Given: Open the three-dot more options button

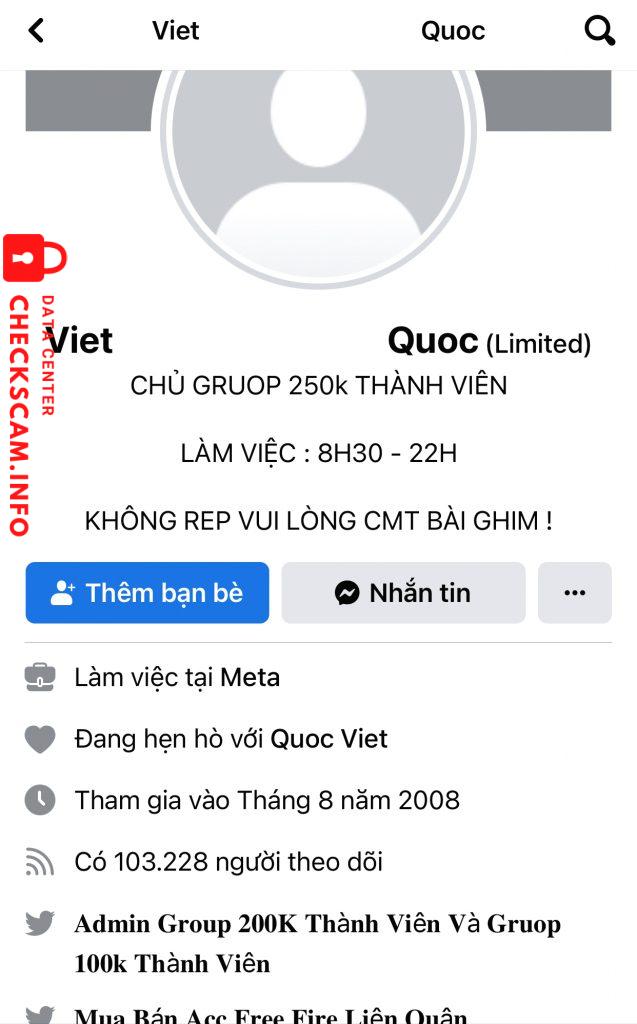Looking at the screenshot, I should (x=574, y=593).
